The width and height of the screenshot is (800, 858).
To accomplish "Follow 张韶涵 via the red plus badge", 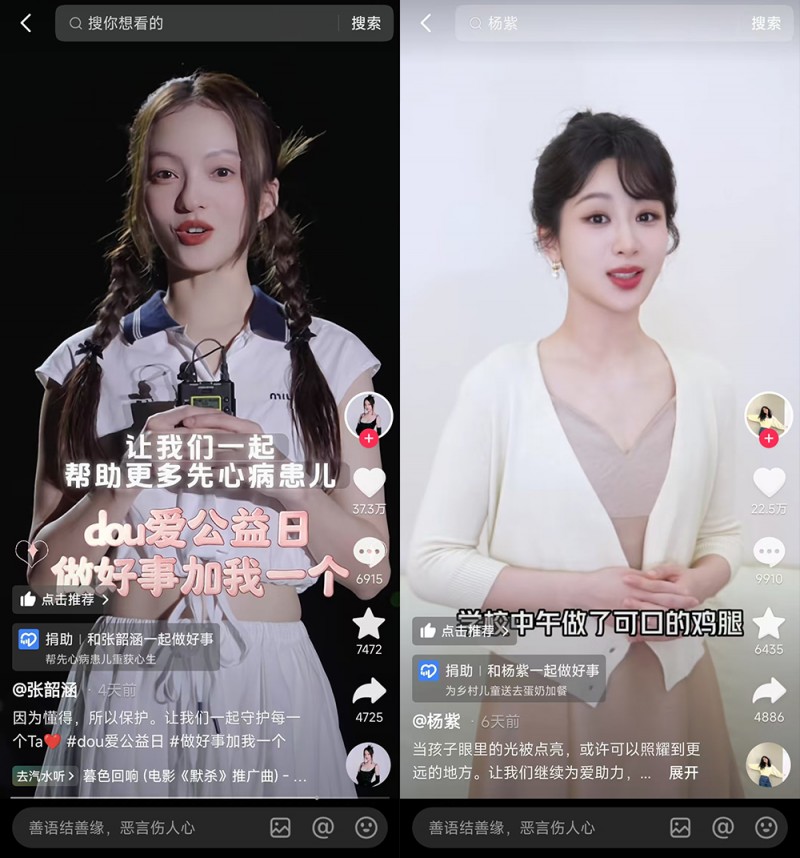I will tap(369, 438).
